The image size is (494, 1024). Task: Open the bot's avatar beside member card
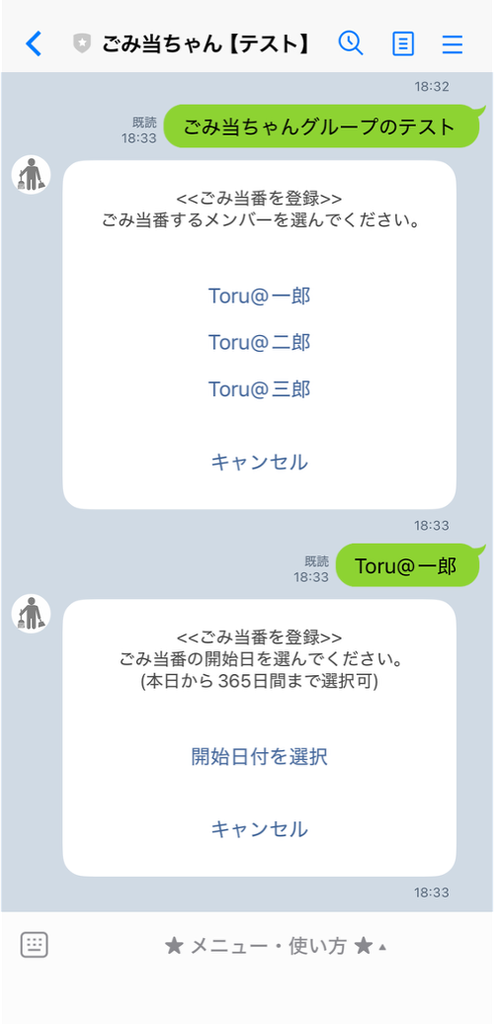click(x=31, y=175)
